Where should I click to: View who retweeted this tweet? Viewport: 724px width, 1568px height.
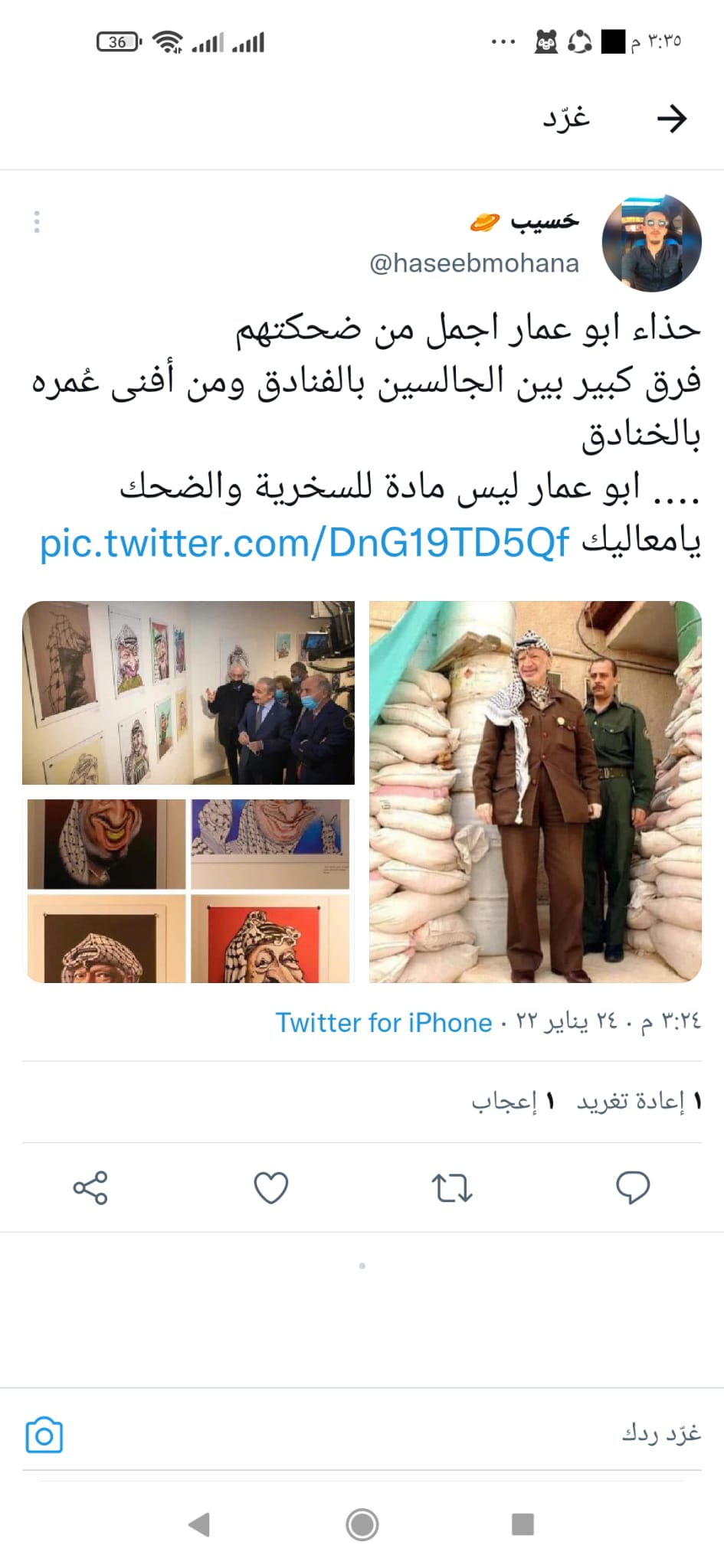[x=639, y=1101]
